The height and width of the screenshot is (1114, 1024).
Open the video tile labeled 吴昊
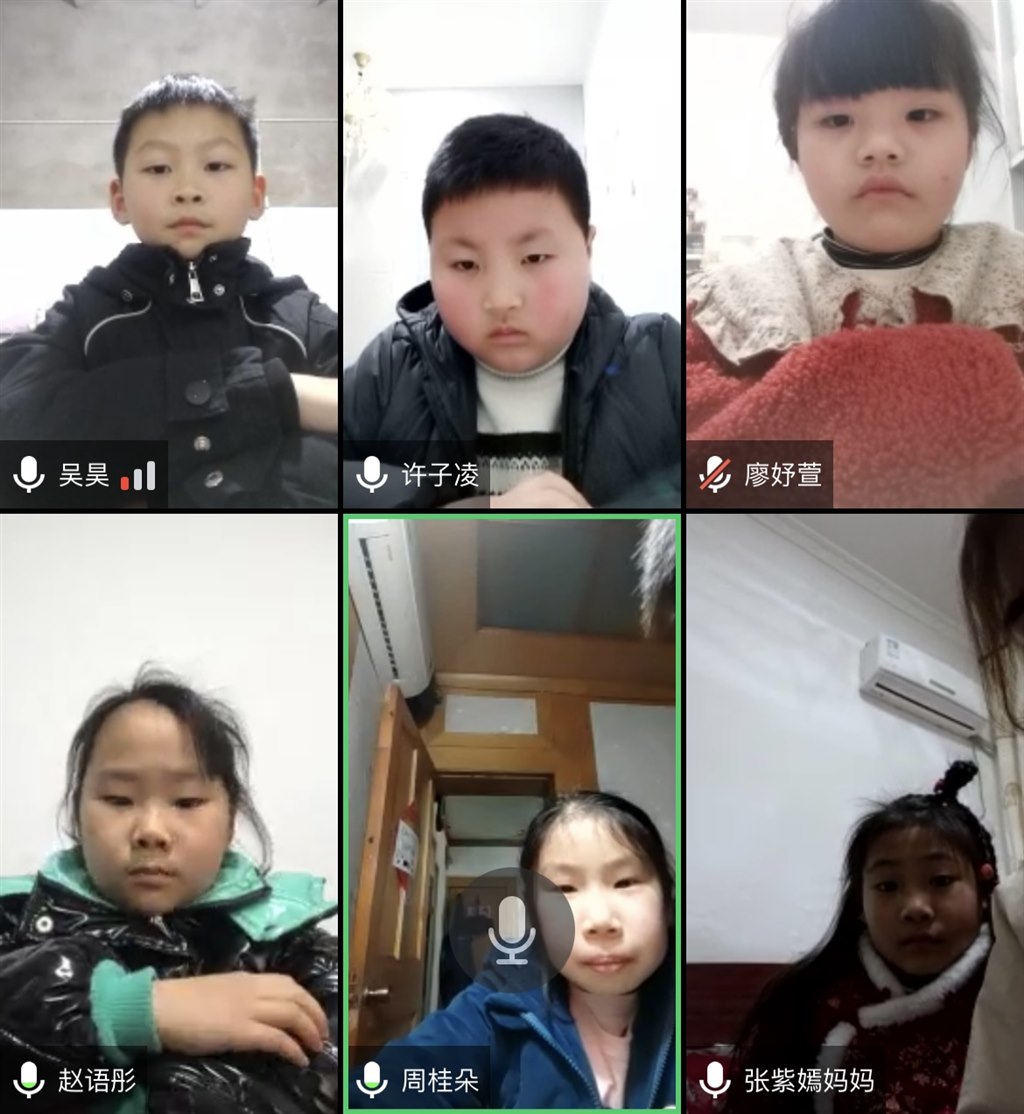click(x=169, y=254)
